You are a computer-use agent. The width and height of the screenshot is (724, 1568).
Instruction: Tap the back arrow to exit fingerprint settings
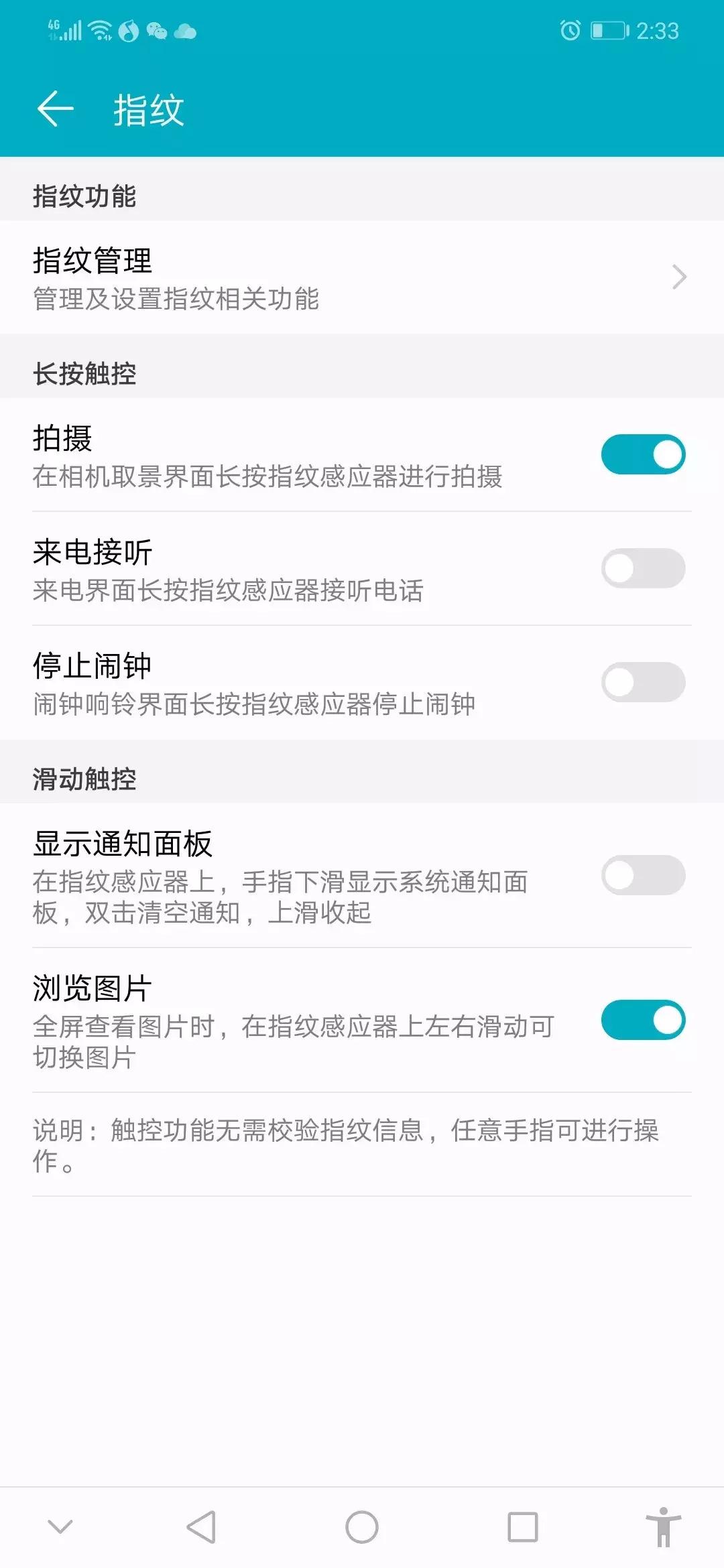pos(55,107)
